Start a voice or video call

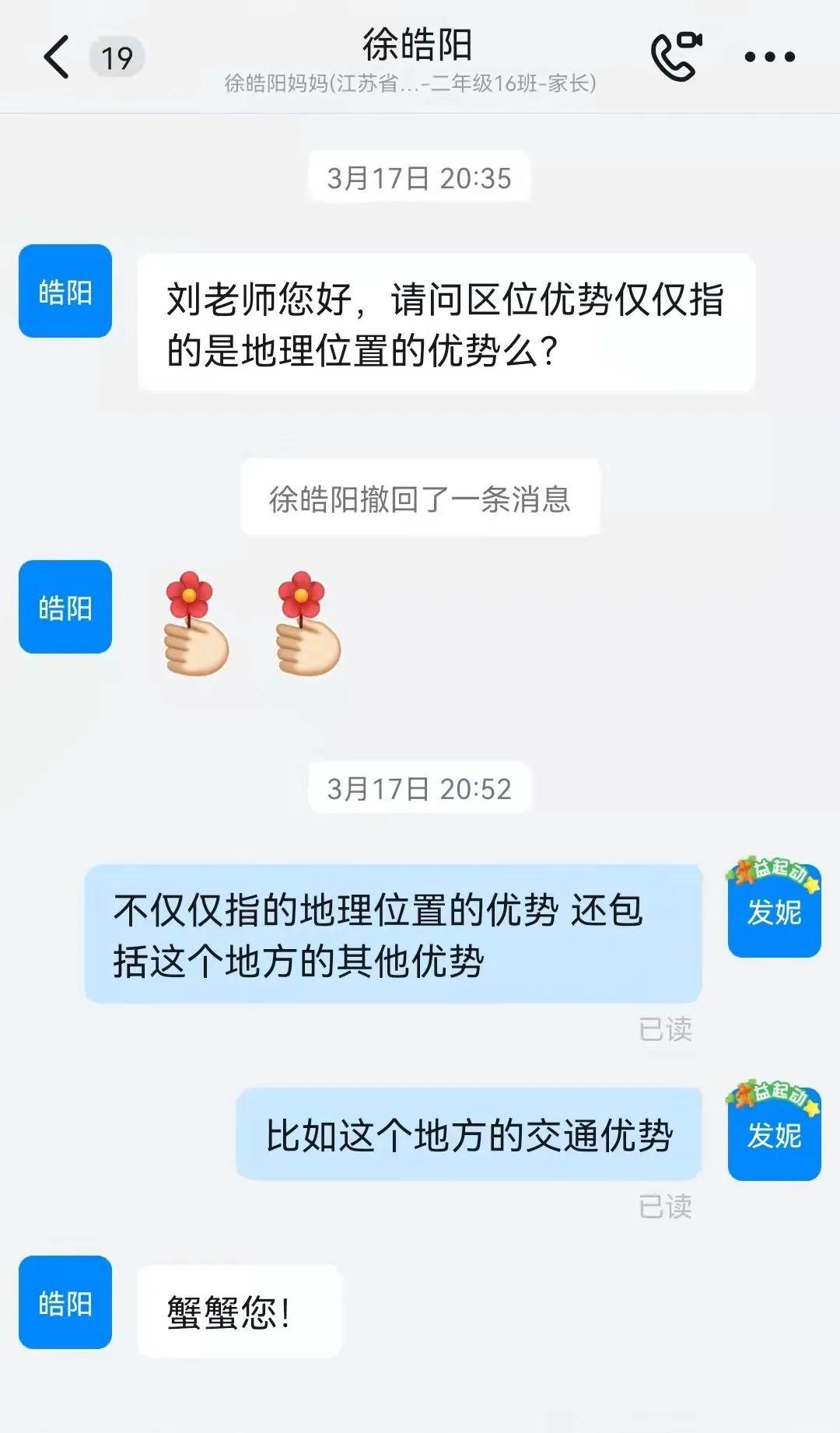(676, 55)
